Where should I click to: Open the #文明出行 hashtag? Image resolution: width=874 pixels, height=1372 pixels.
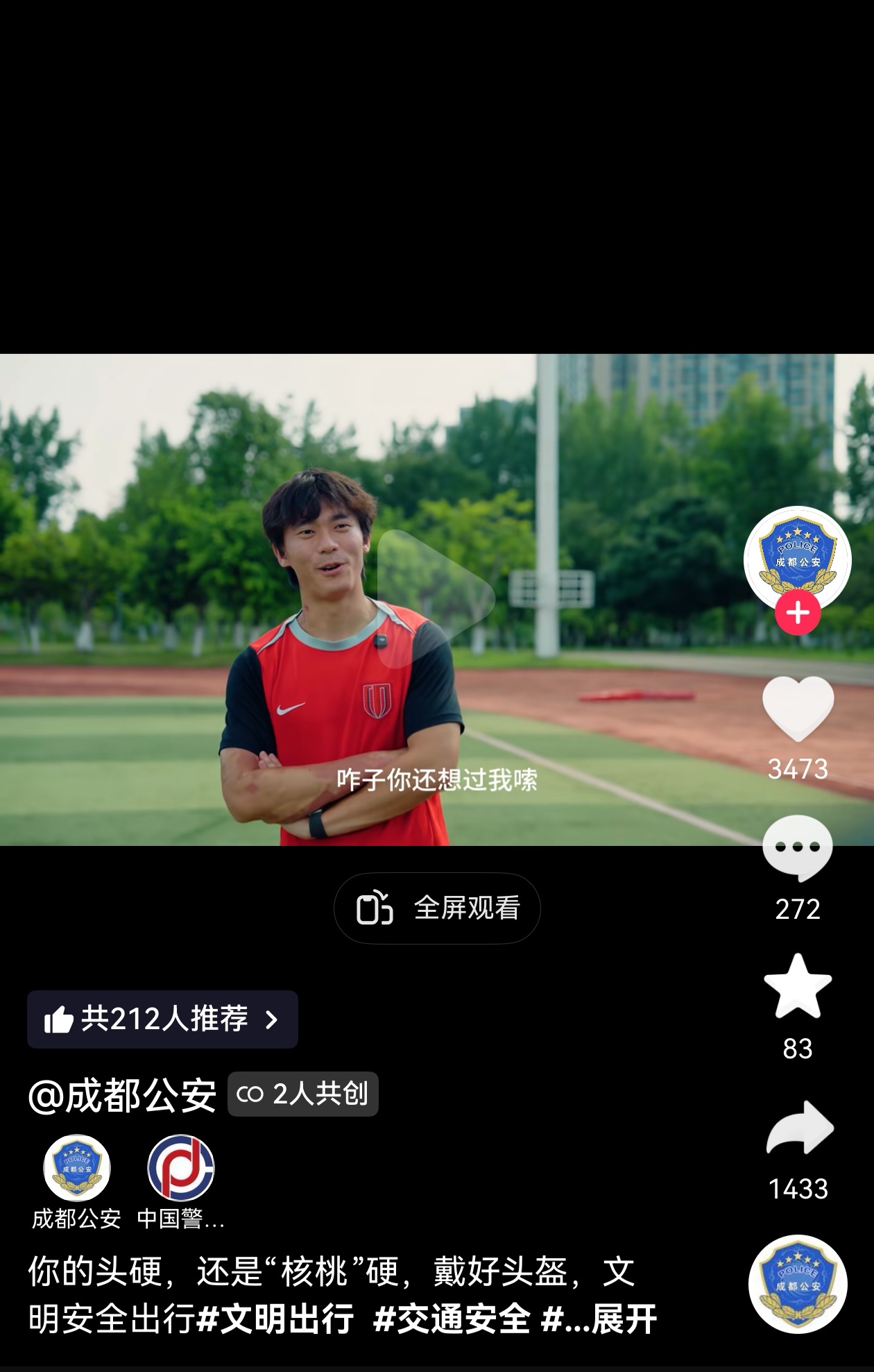275,1319
